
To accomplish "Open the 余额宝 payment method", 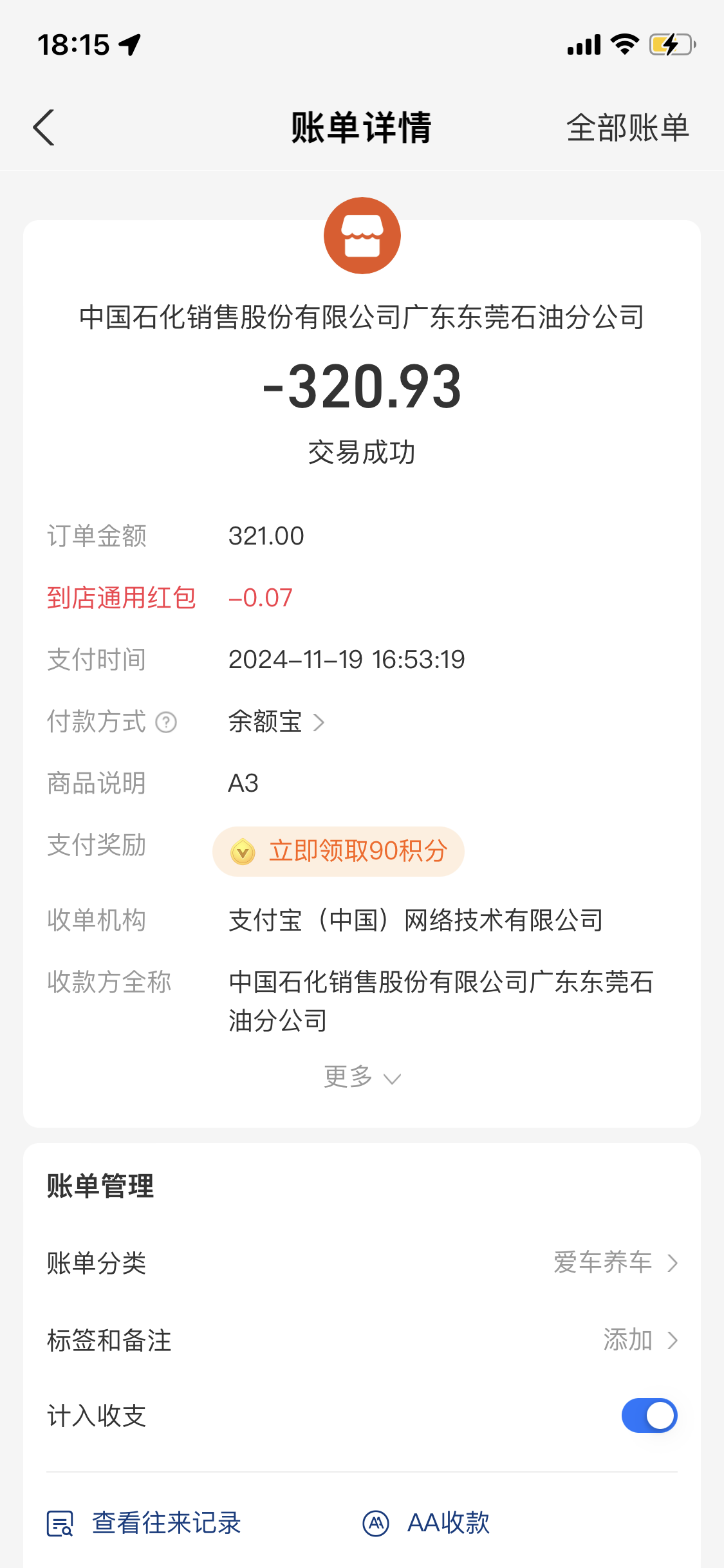I will 277,722.
